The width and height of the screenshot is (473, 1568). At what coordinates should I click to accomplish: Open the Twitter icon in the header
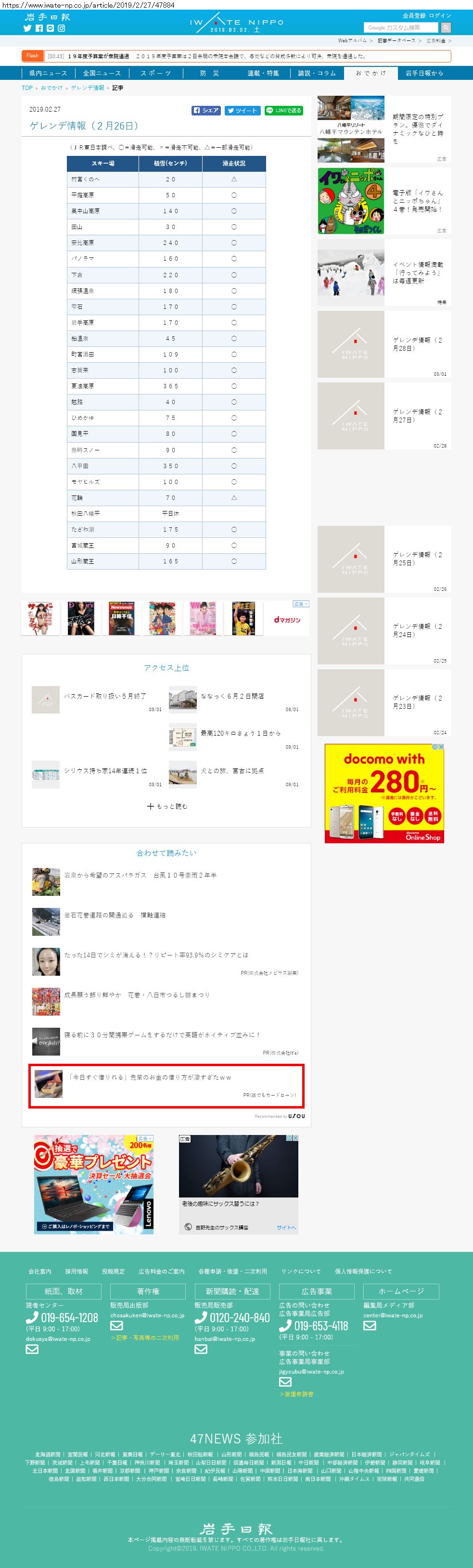(27, 28)
